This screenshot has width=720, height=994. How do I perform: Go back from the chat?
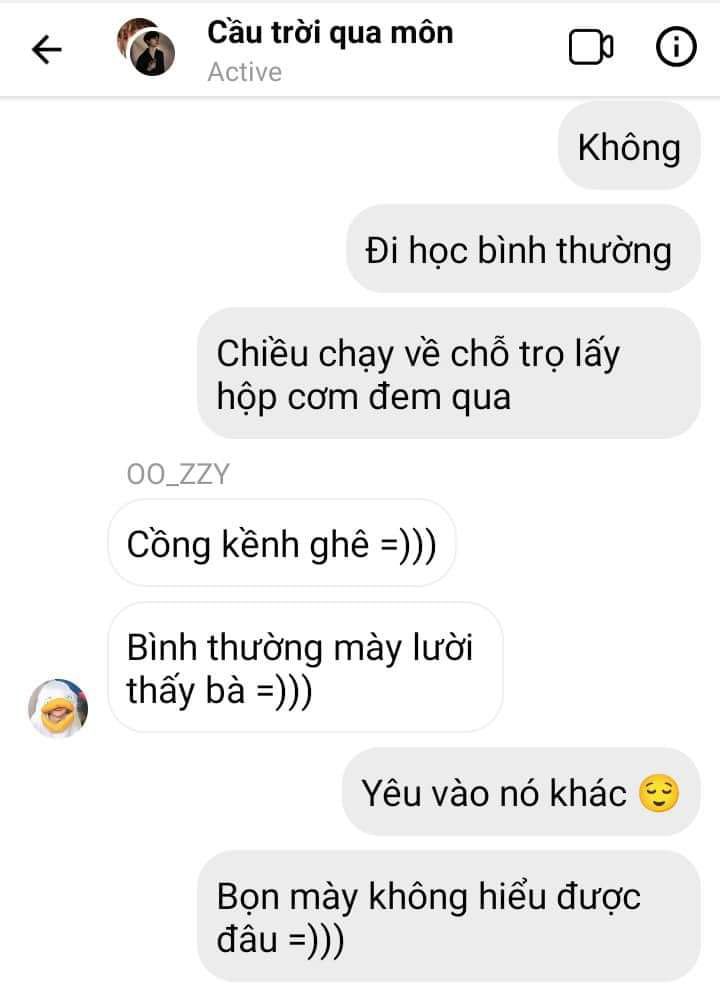[x=47, y=50]
